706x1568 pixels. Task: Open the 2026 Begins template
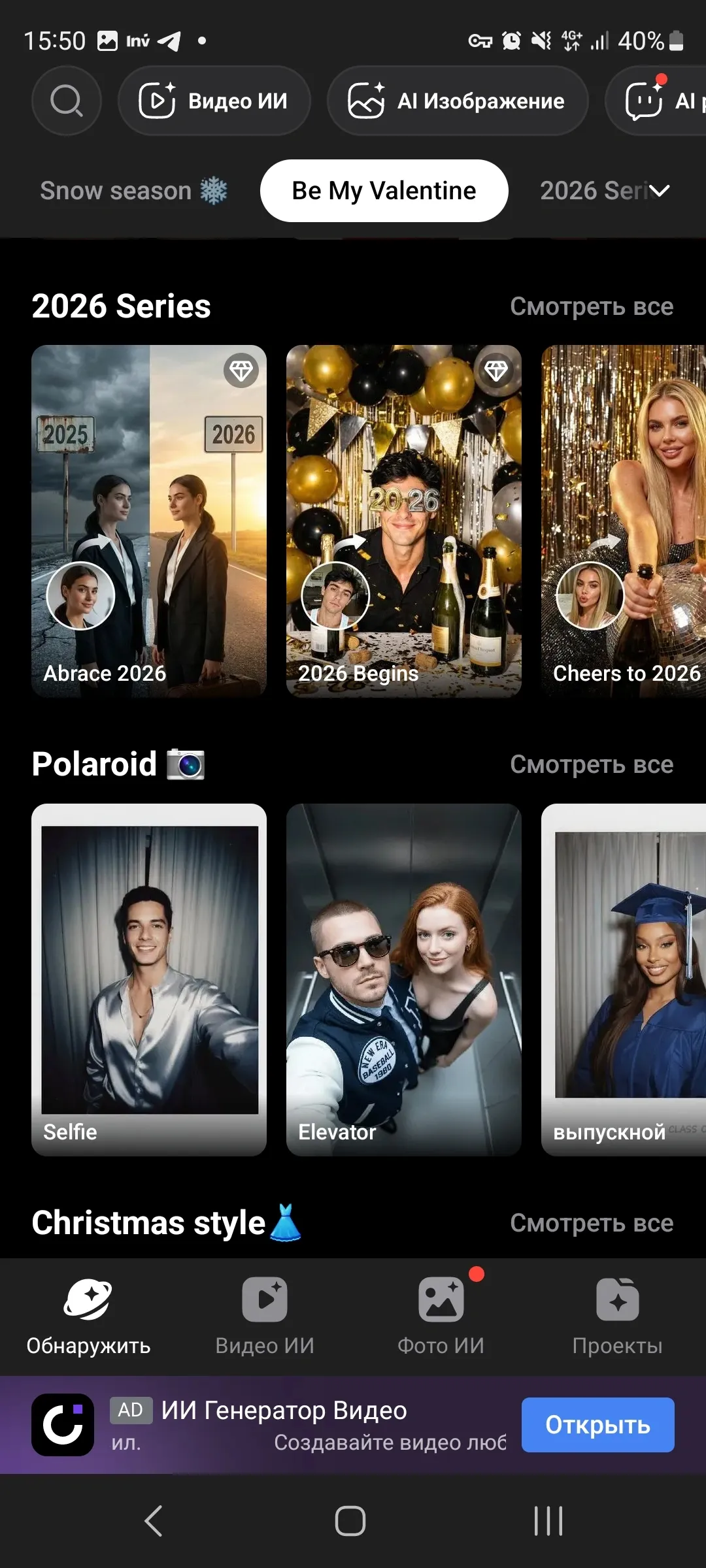[403, 521]
